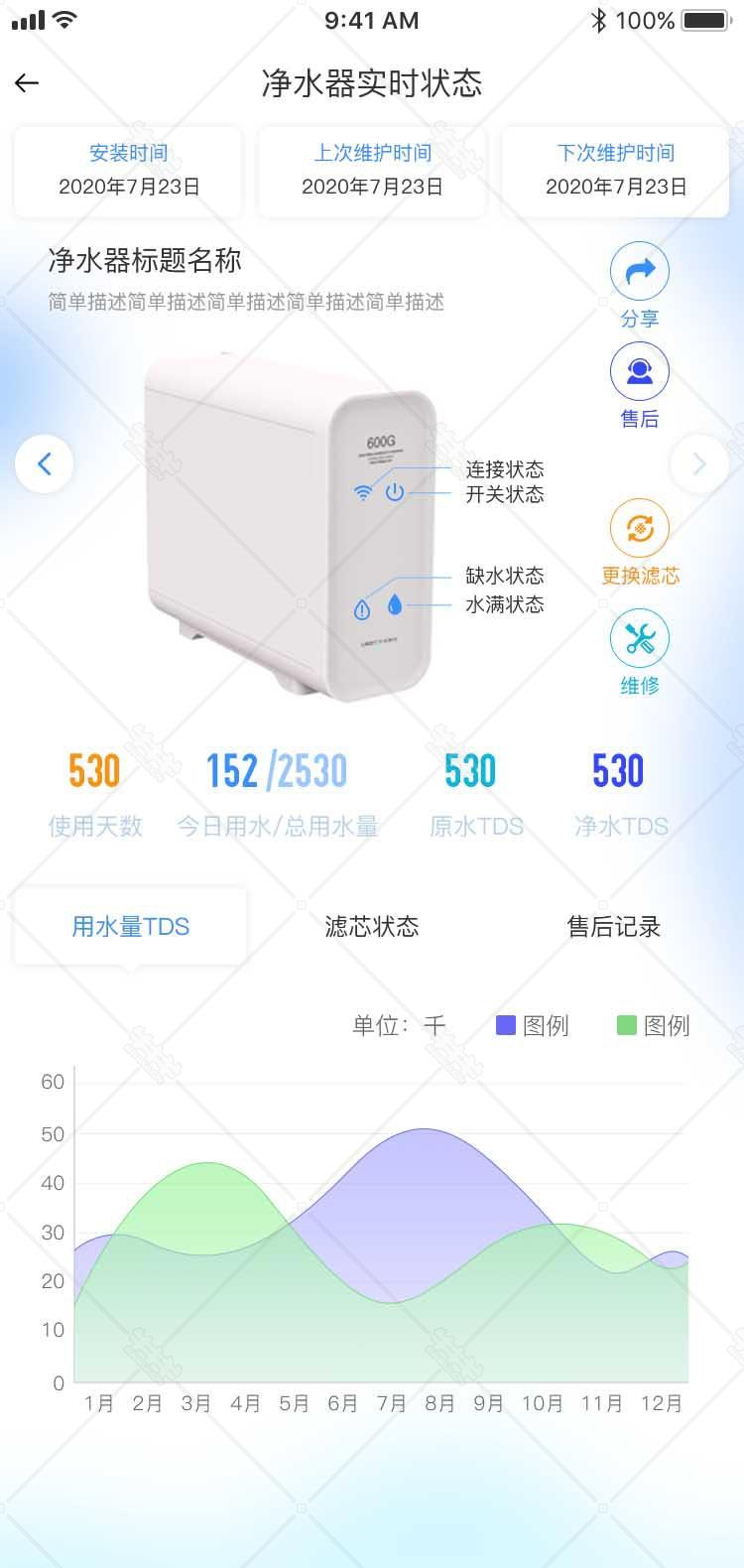
Task: Open 维修 repair option
Action: coord(640,639)
